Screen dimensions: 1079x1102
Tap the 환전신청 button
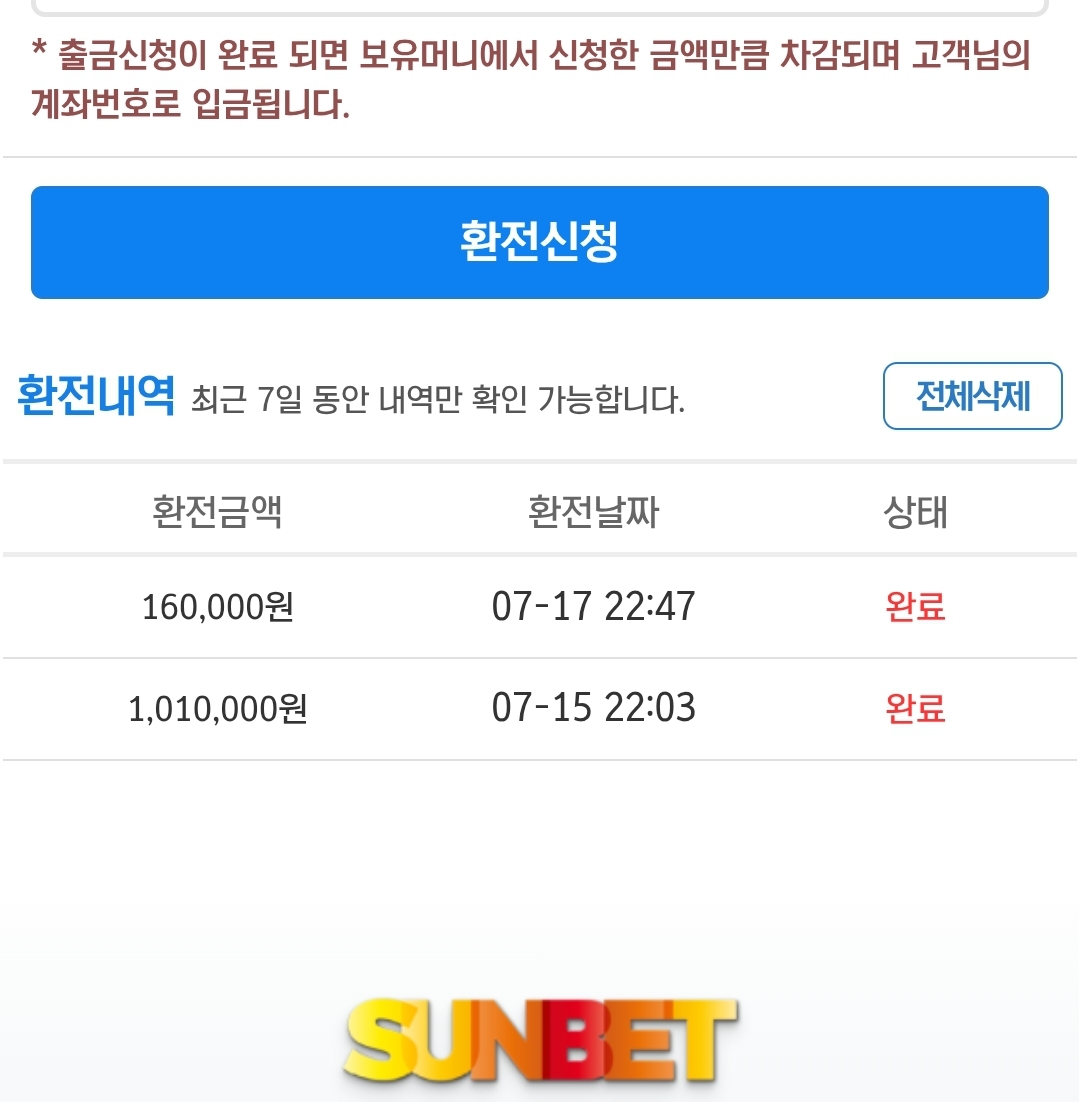tap(539, 242)
